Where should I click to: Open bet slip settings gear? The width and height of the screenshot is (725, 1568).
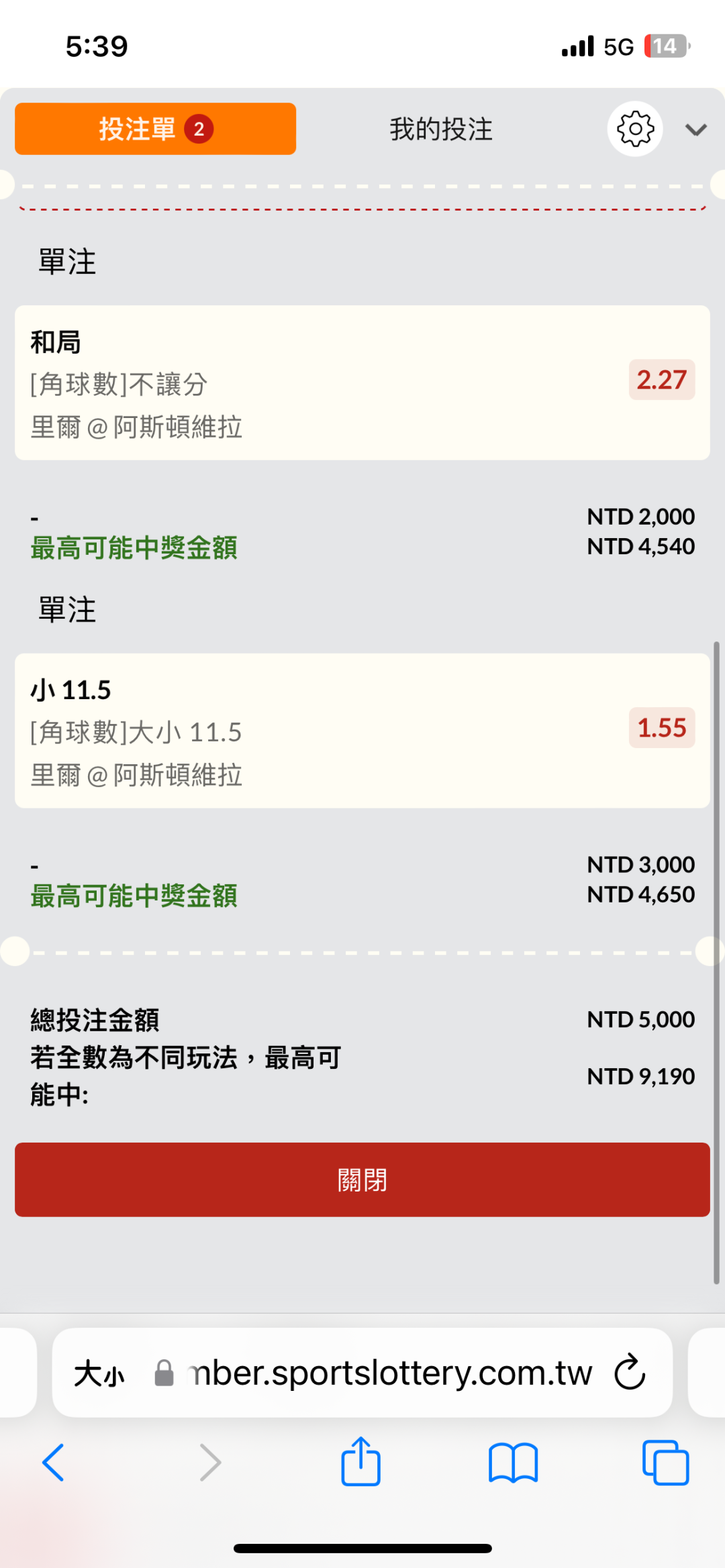point(634,129)
